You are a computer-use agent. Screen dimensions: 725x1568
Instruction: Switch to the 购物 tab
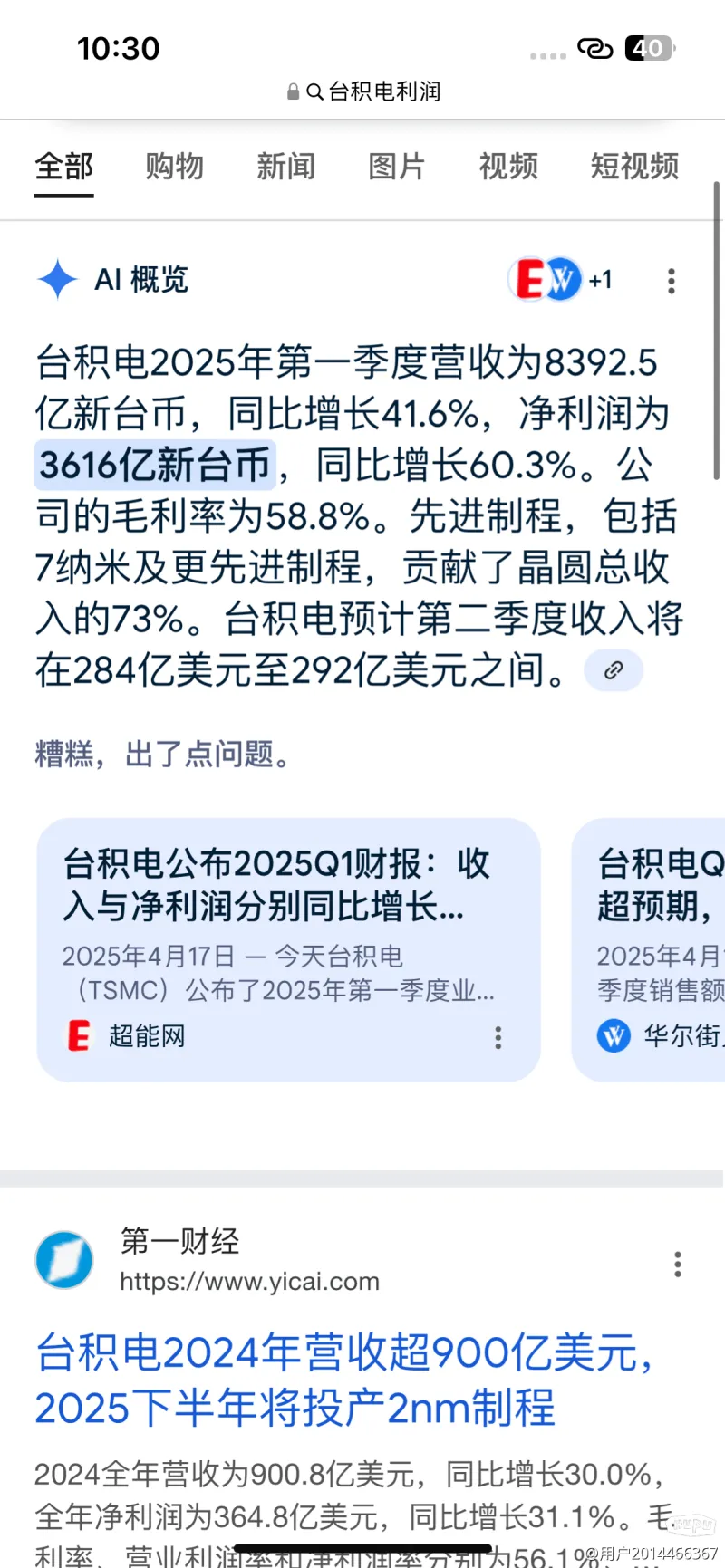175,167
